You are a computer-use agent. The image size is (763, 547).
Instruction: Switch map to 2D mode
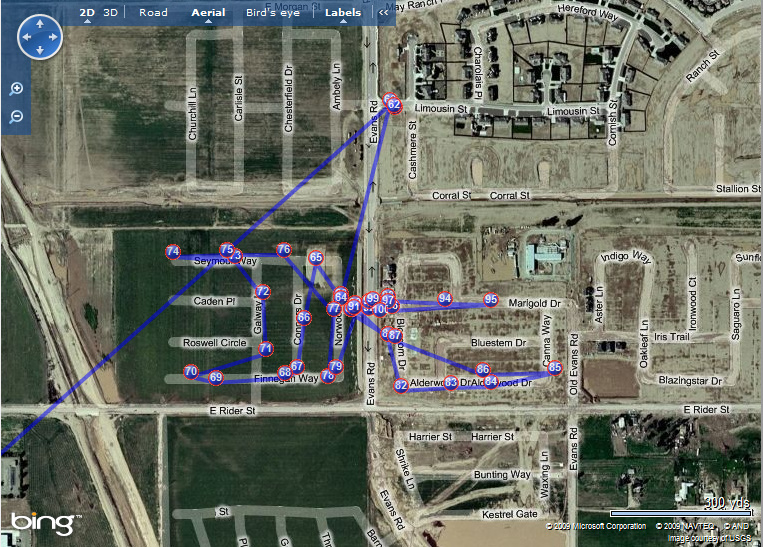pyautogui.click(x=87, y=13)
